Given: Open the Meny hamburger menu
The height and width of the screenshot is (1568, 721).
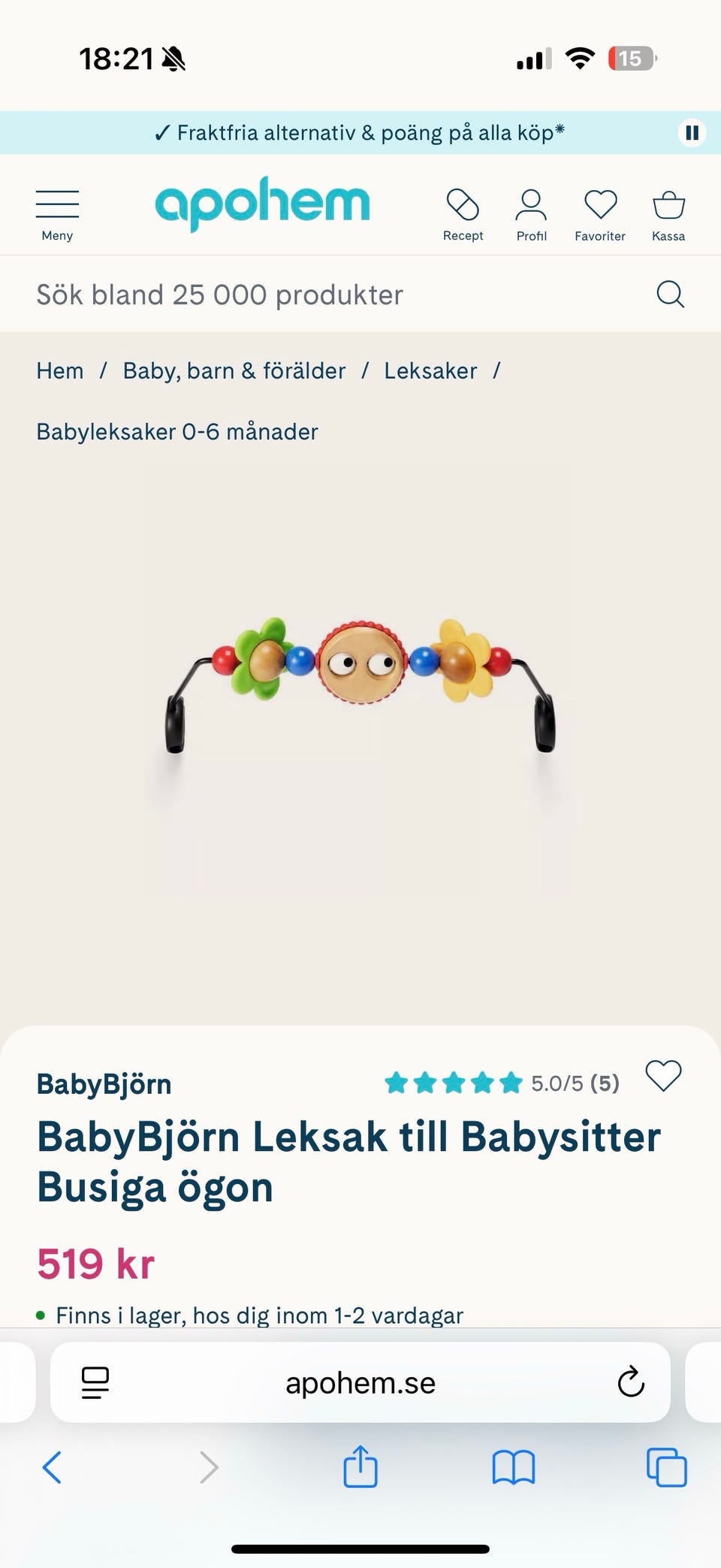Looking at the screenshot, I should point(57,215).
